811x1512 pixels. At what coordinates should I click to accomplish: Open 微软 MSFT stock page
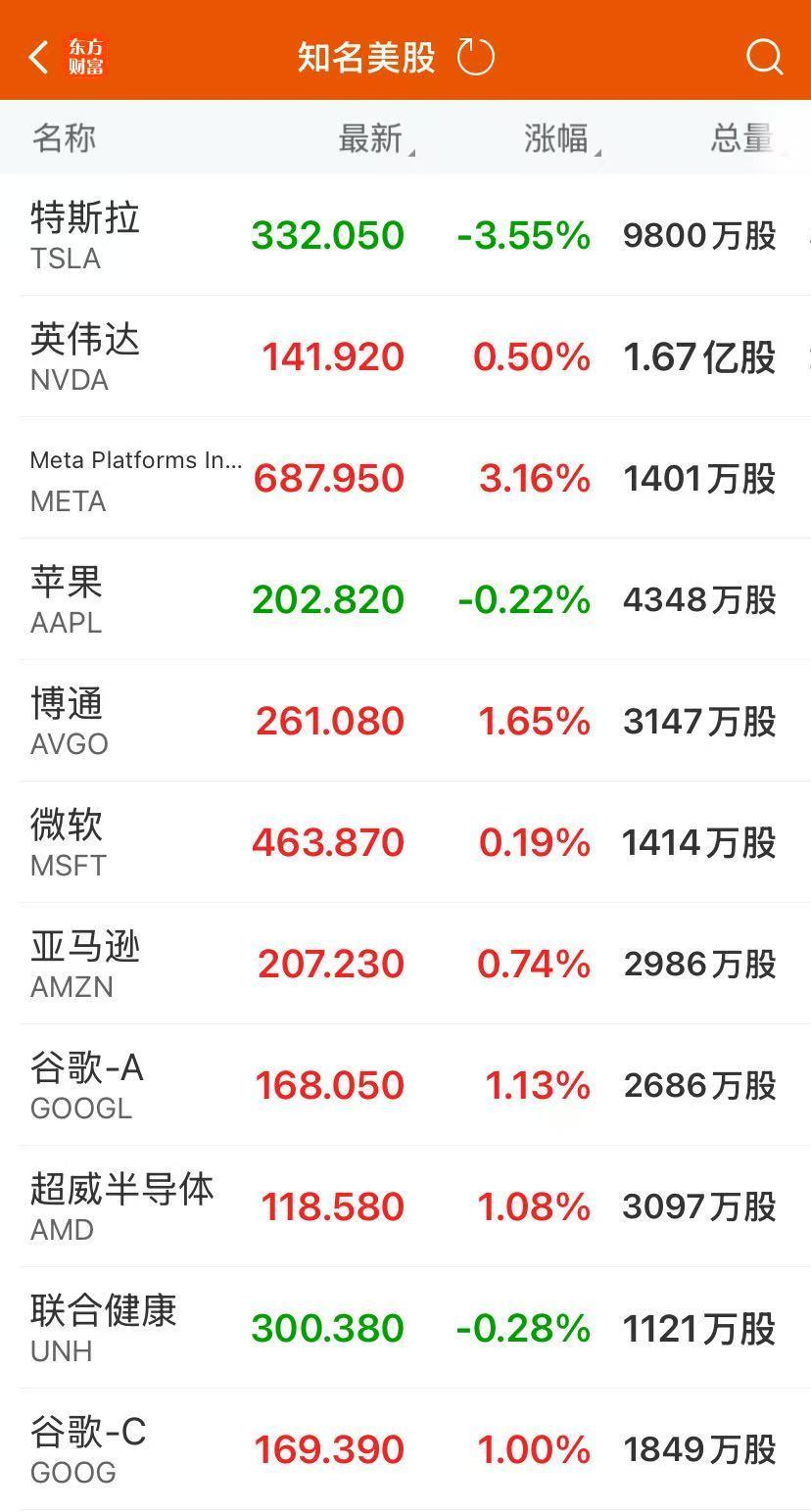tap(405, 842)
